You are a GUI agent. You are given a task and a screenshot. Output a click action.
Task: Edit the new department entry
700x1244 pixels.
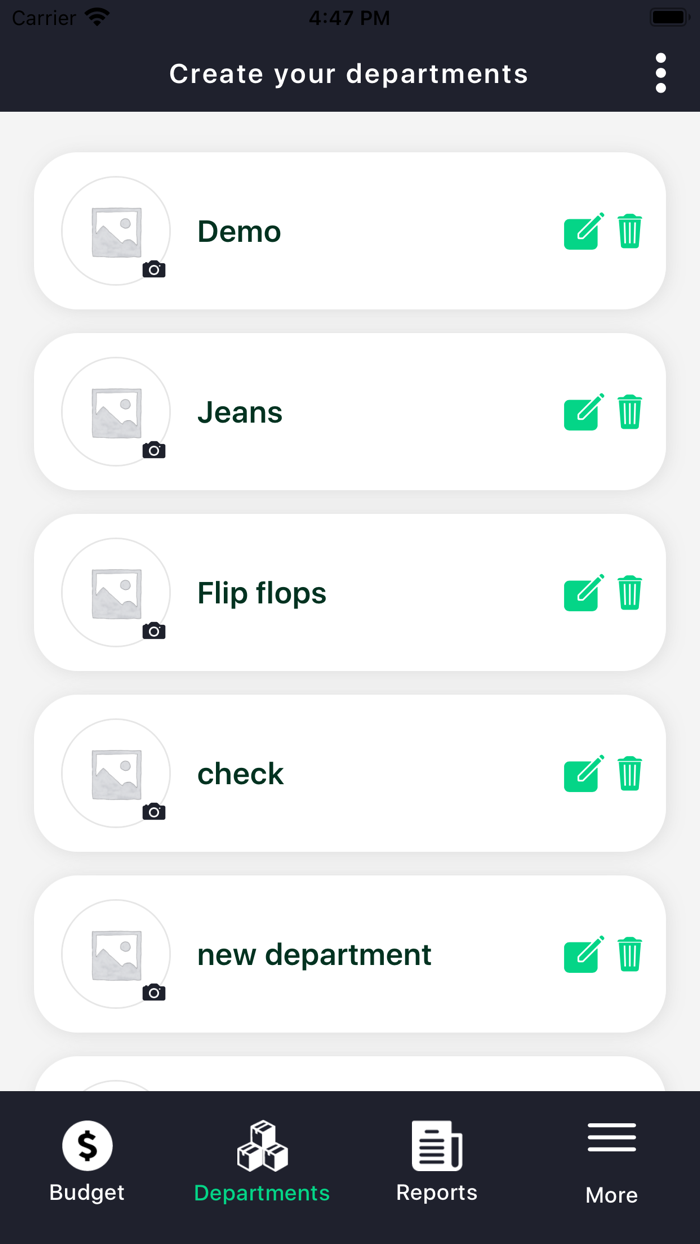click(584, 955)
